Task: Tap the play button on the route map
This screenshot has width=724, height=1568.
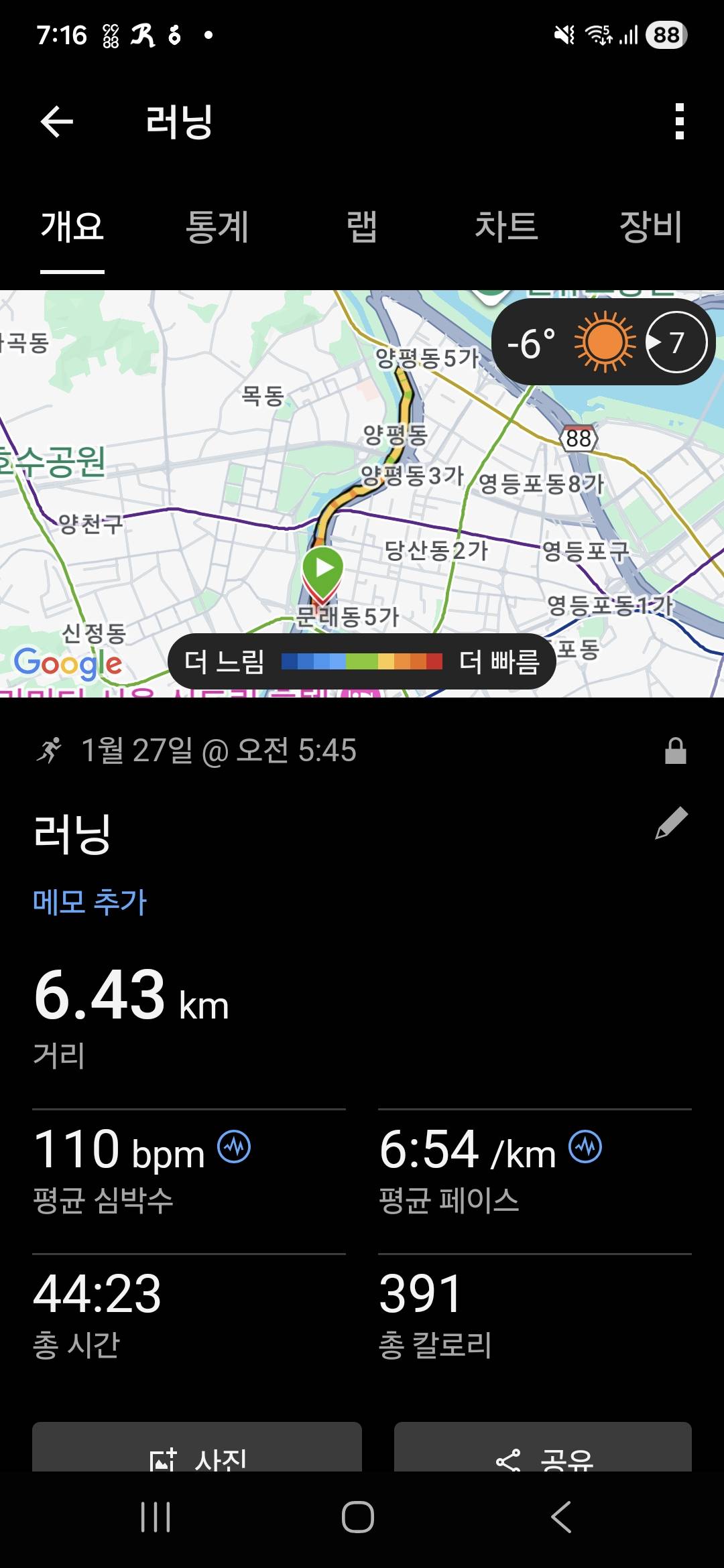Action: pos(324,567)
